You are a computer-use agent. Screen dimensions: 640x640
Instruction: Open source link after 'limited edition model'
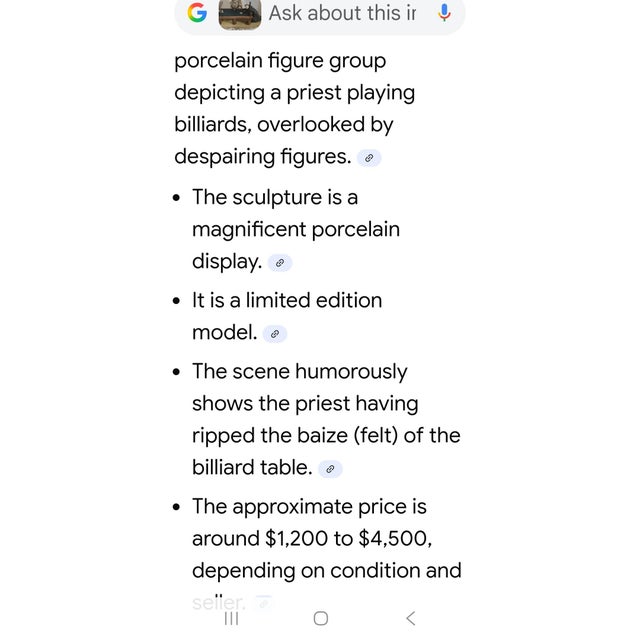point(274,334)
